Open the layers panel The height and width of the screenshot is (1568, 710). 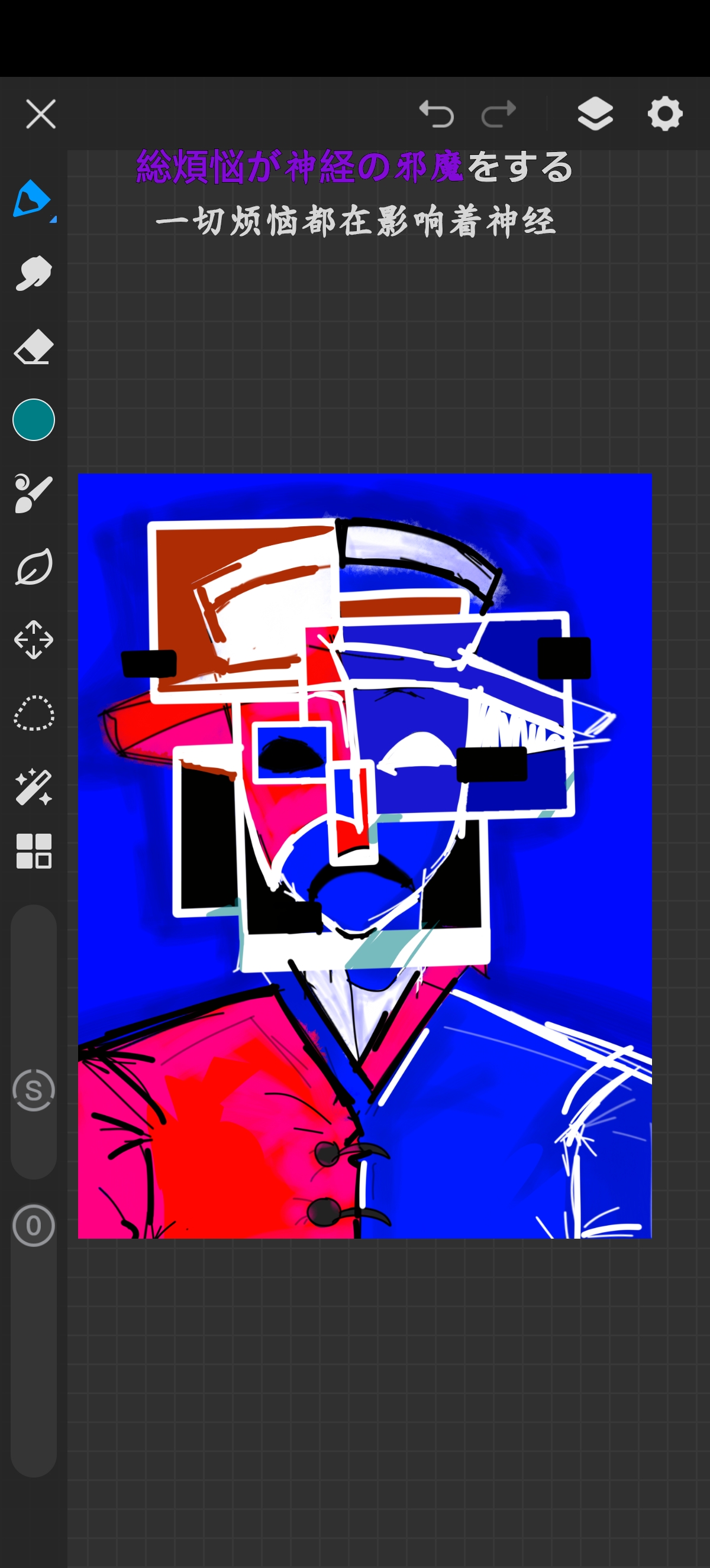[595, 114]
